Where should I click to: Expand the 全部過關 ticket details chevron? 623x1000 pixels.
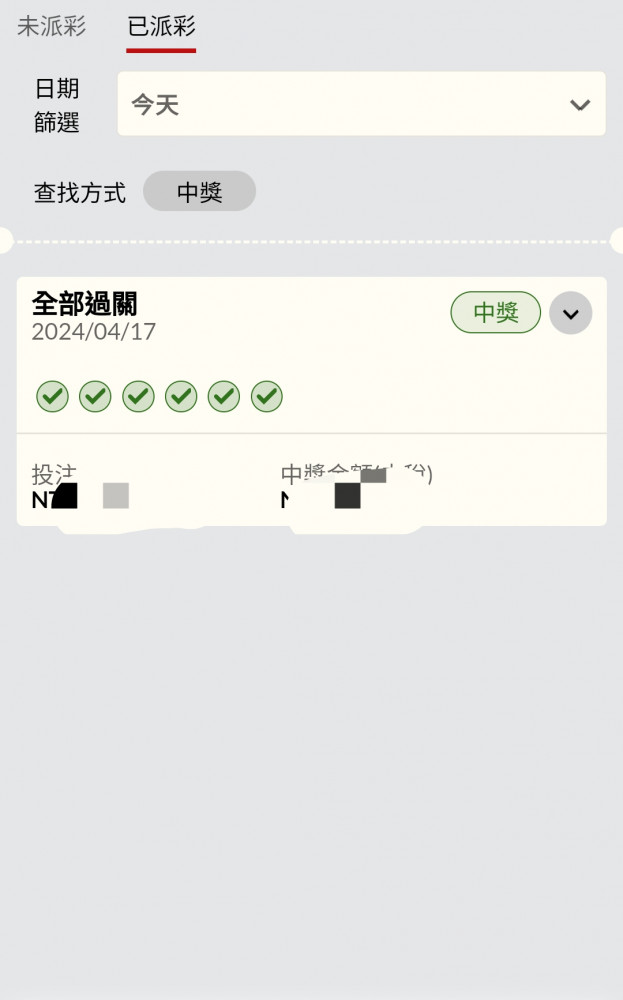point(571,313)
